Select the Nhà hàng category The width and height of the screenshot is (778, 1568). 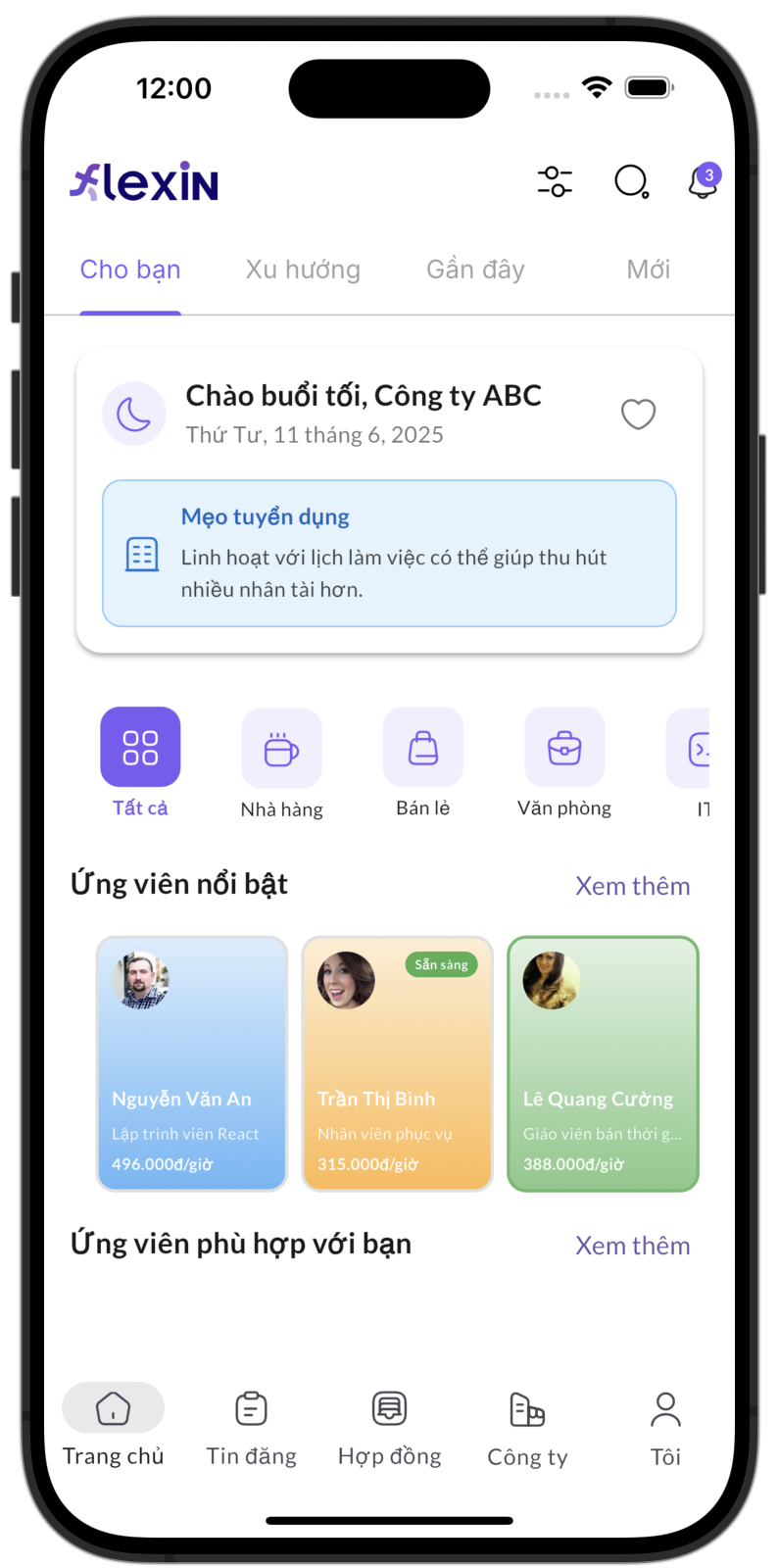pos(281,750)
